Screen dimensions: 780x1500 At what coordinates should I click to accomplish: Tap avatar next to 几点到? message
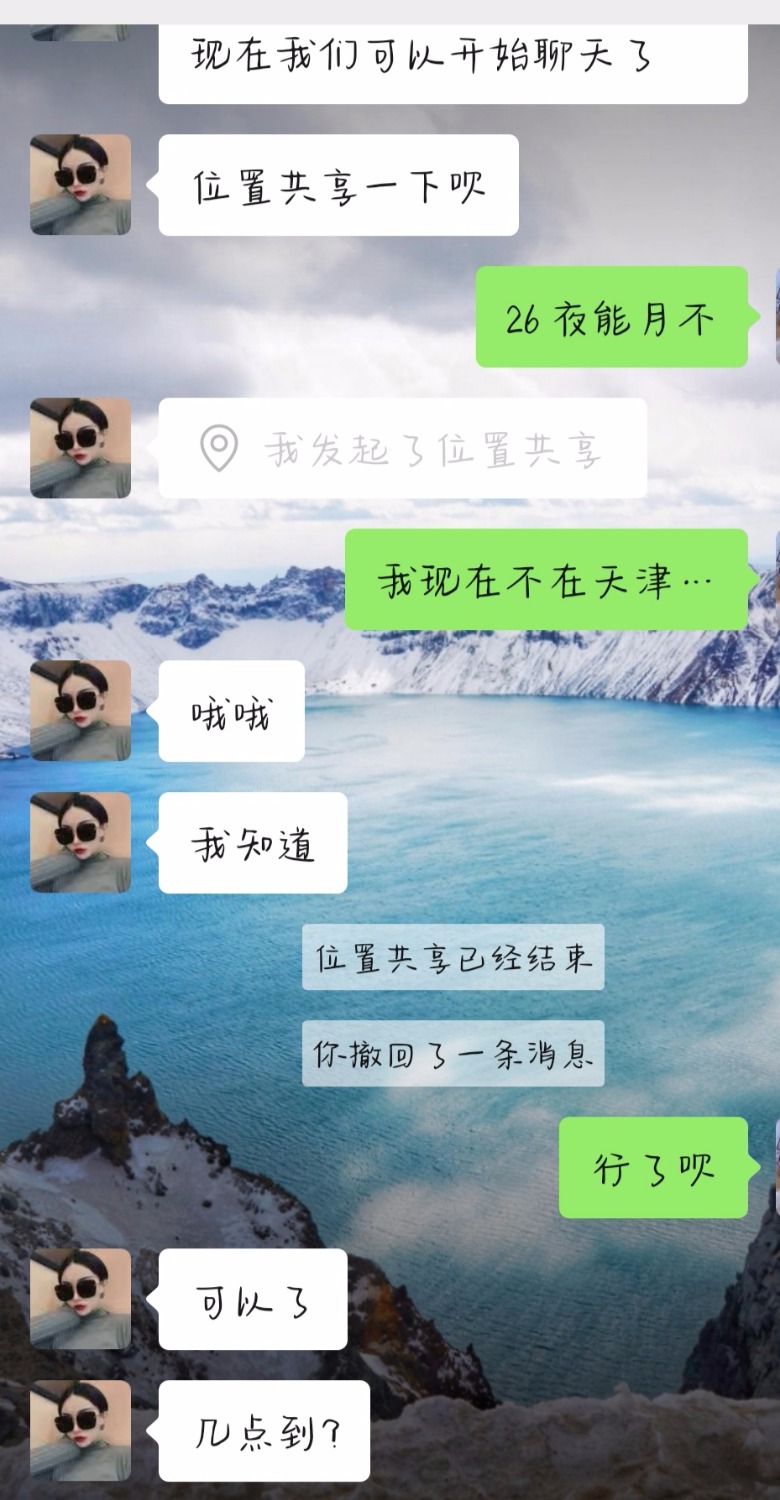point(80,1430)
